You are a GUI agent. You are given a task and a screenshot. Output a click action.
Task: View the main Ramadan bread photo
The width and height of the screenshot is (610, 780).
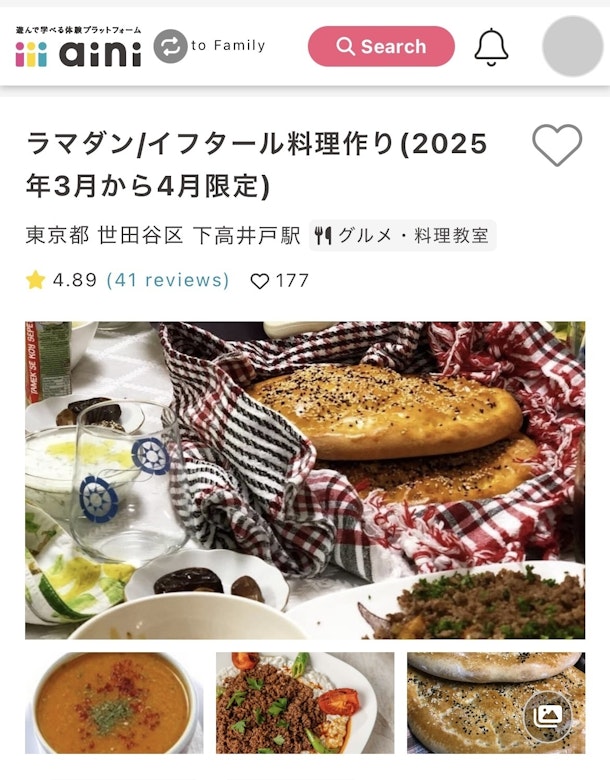(x=305, y=480)
